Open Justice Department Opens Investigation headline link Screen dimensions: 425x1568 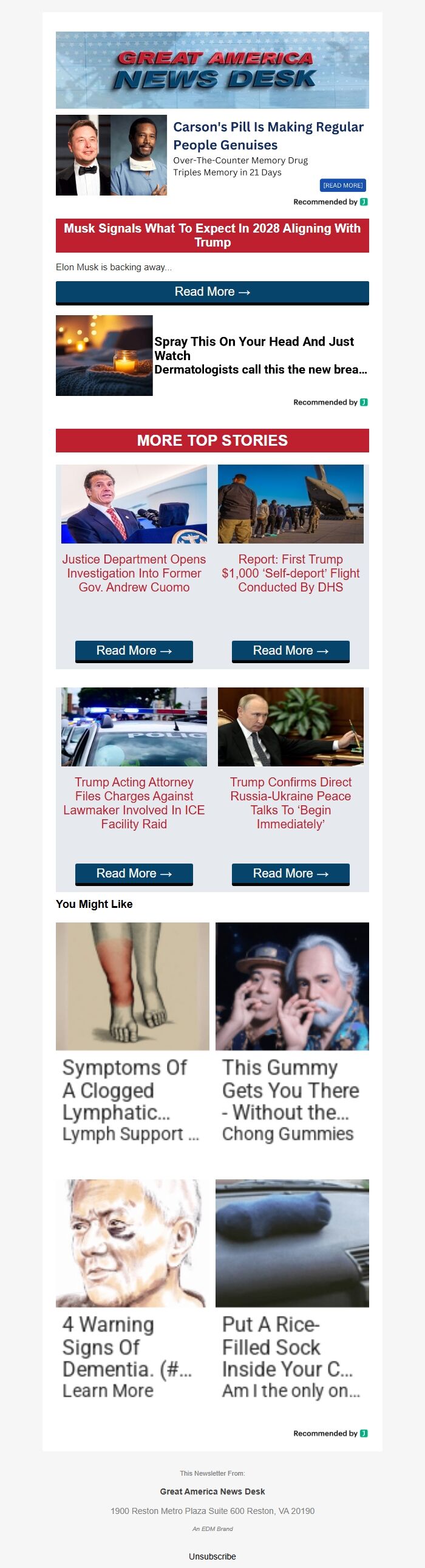tap(134, 573)
